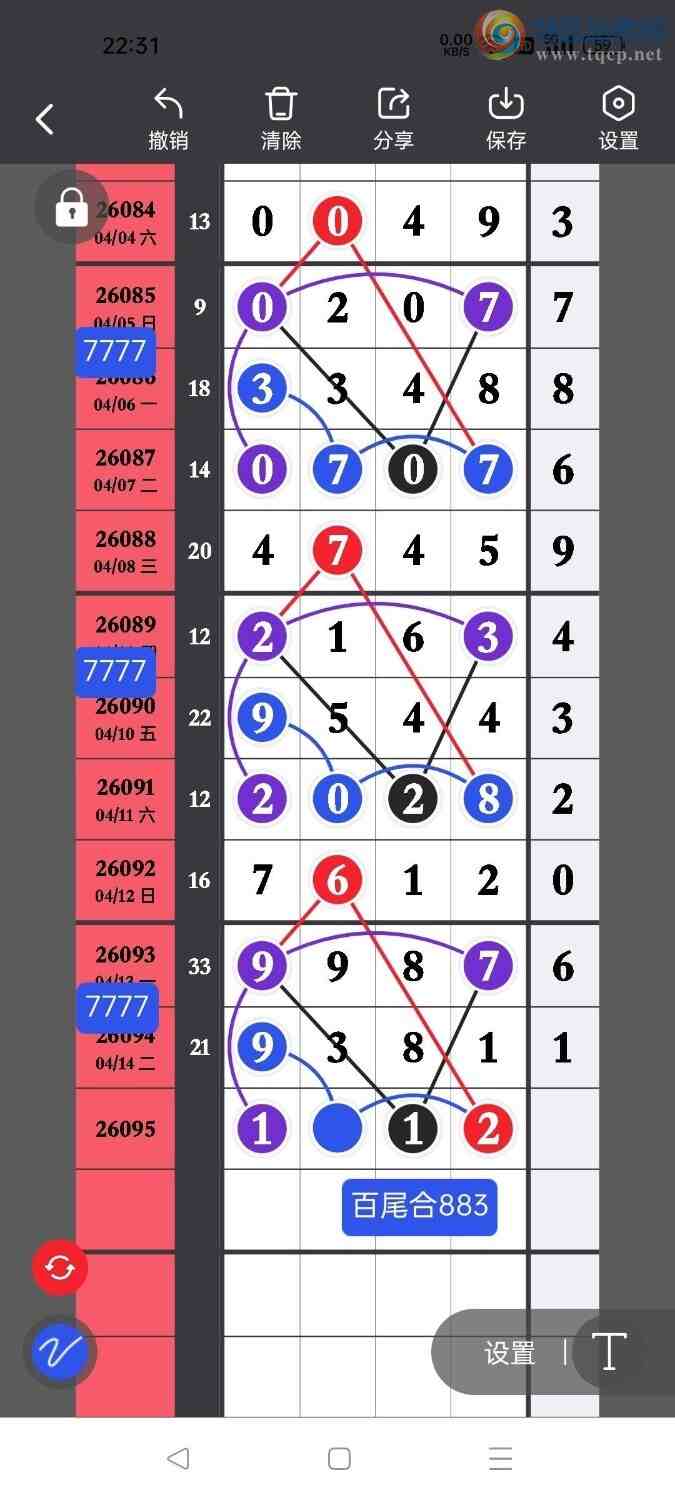Open the 设置 pill at bottom right
This screenshot has height=1500, width=675.
(x=510, y=1353)
